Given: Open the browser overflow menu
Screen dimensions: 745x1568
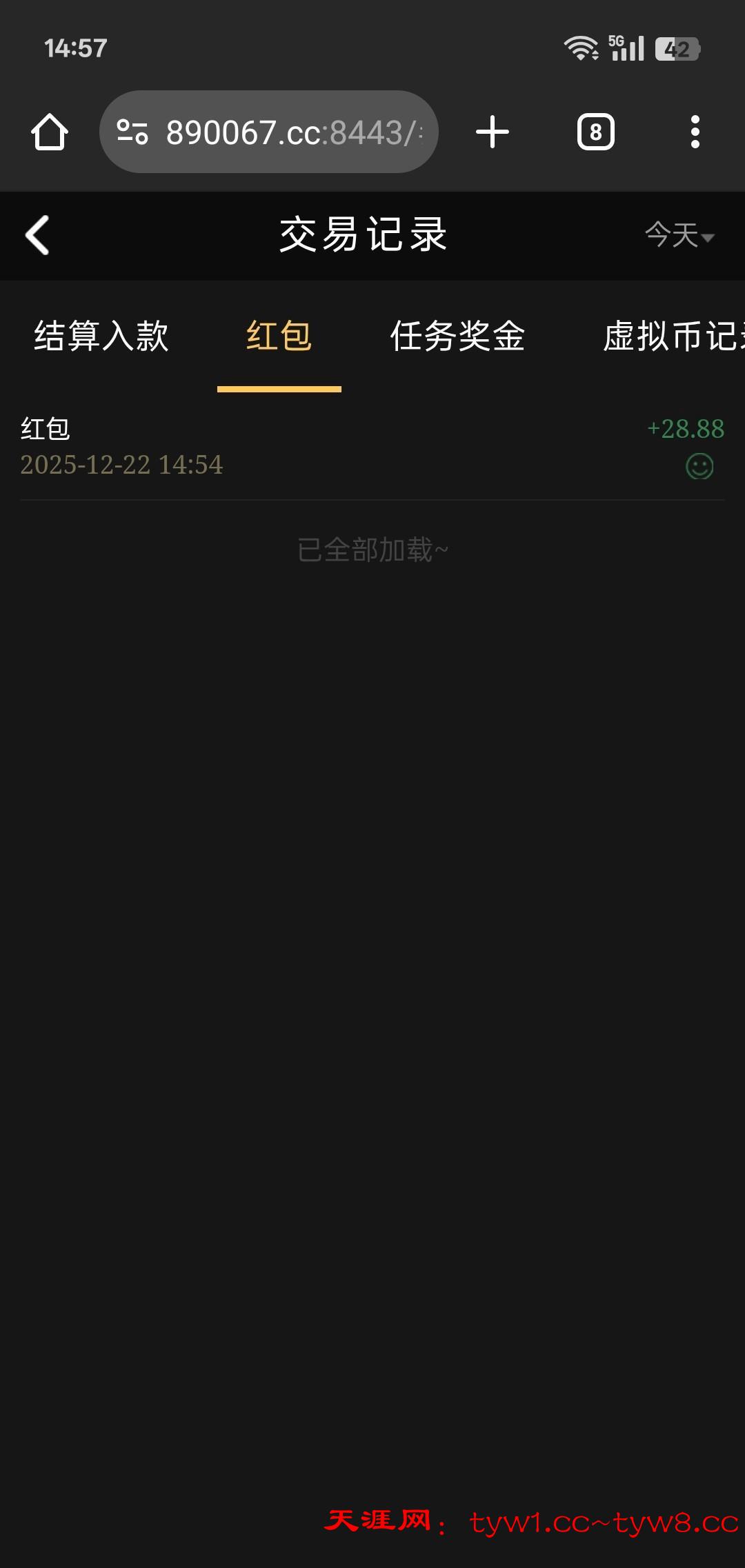Looking at the screenshot, I should tap(695, 132).
